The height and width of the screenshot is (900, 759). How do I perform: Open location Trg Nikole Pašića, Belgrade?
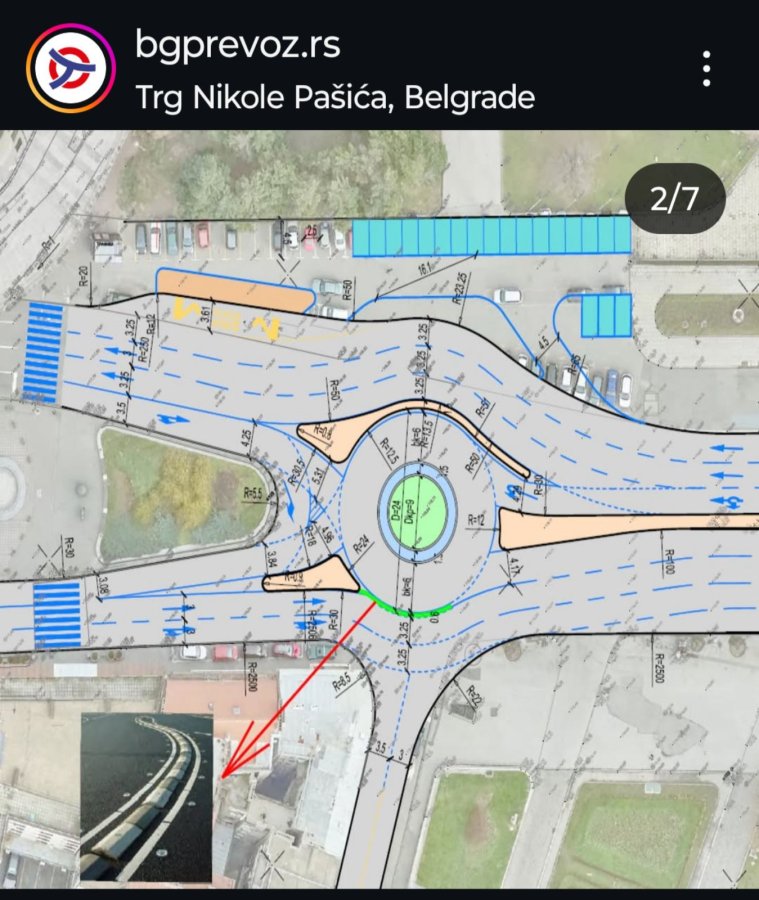(x=334, y=97)
